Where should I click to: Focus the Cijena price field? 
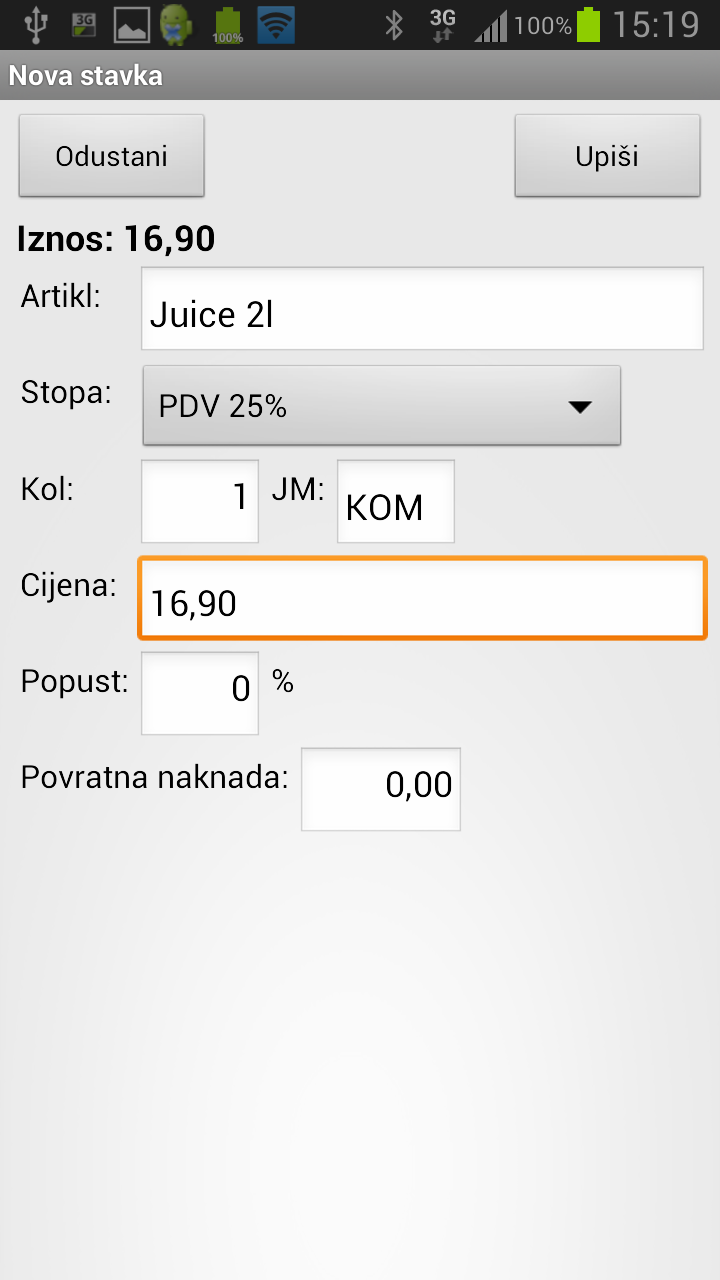422,597
